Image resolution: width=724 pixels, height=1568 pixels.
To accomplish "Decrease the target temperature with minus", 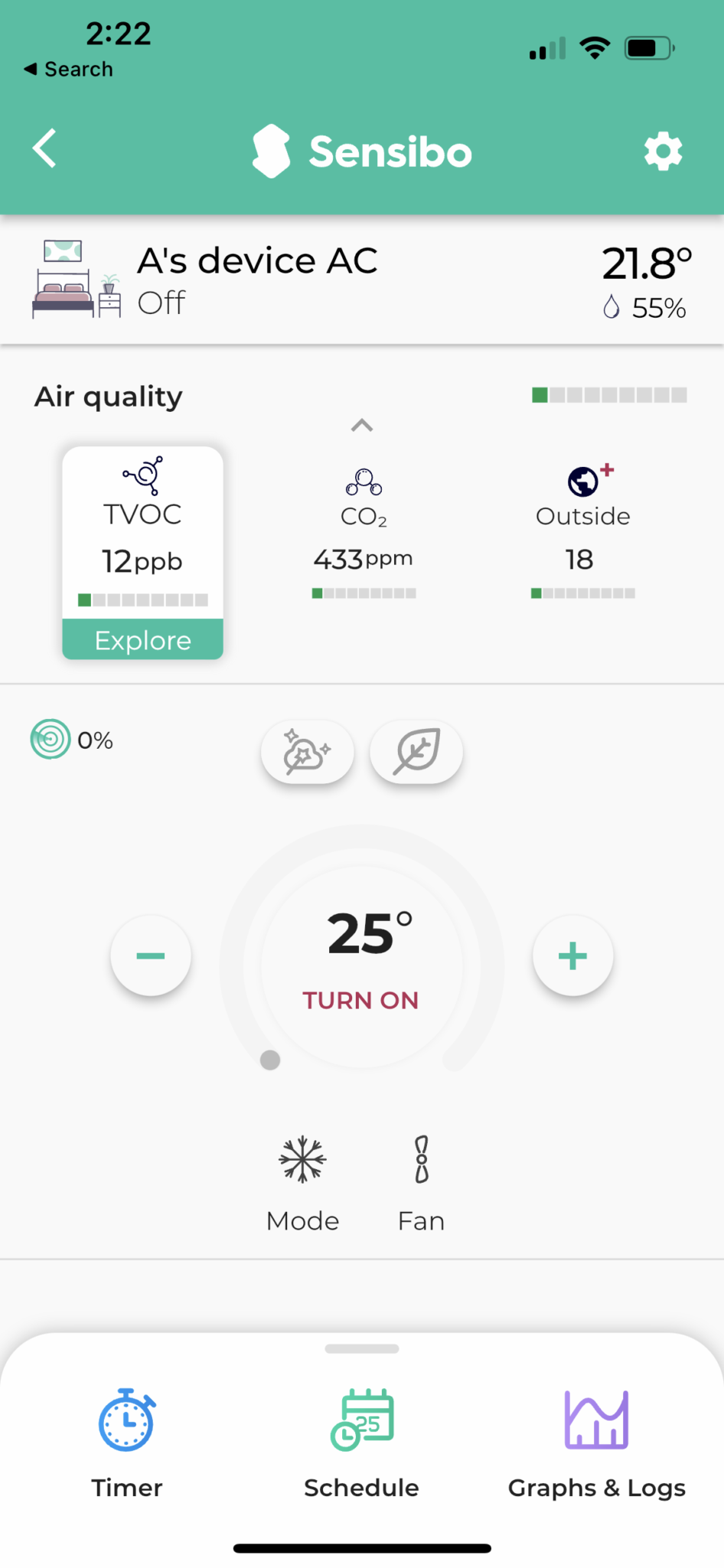I will pyautogui.click(x=151, y=955).
